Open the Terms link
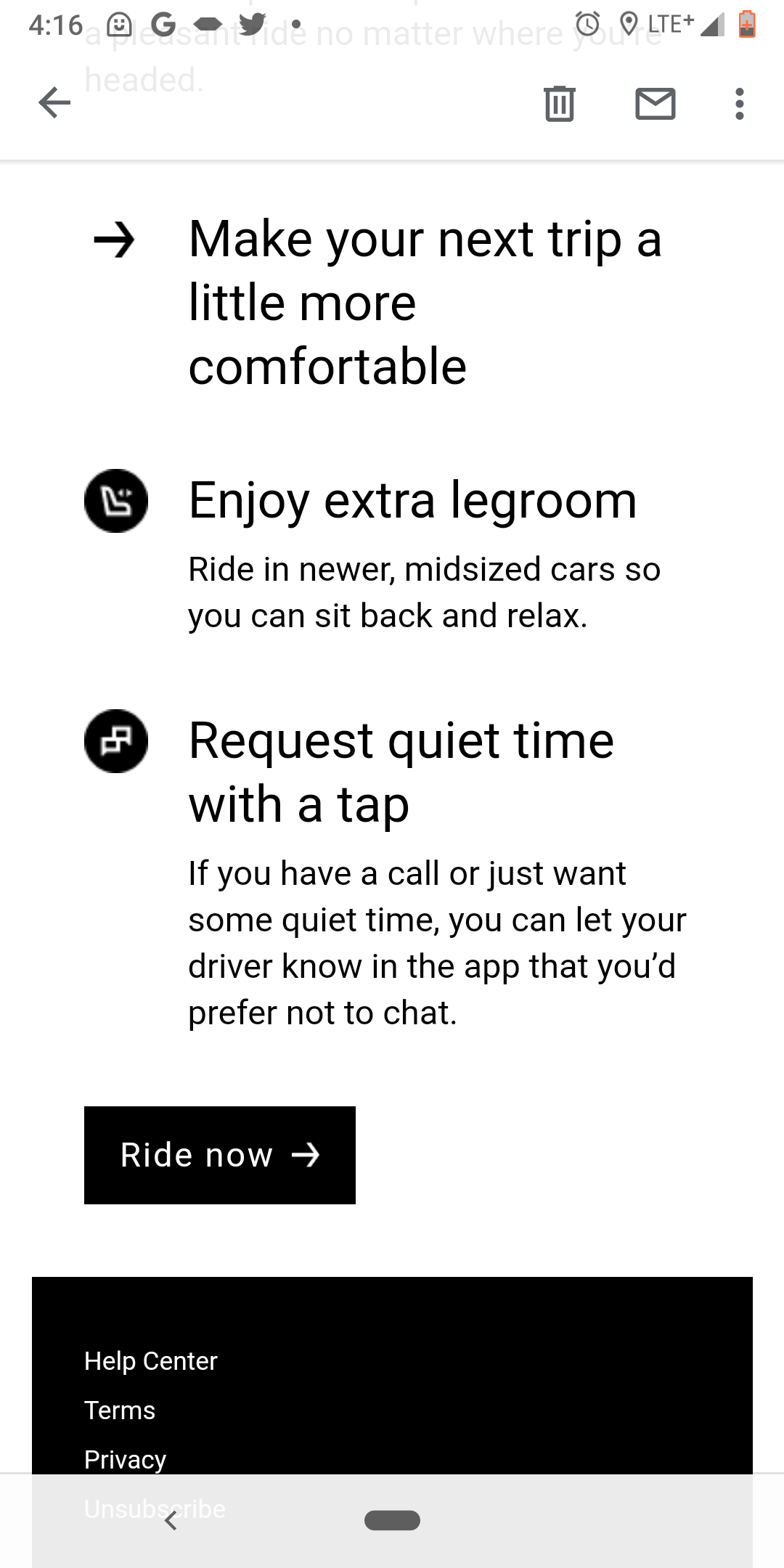Viewport: 784px width, 1568px height. pyautogui.click(x=120, y=1410)
